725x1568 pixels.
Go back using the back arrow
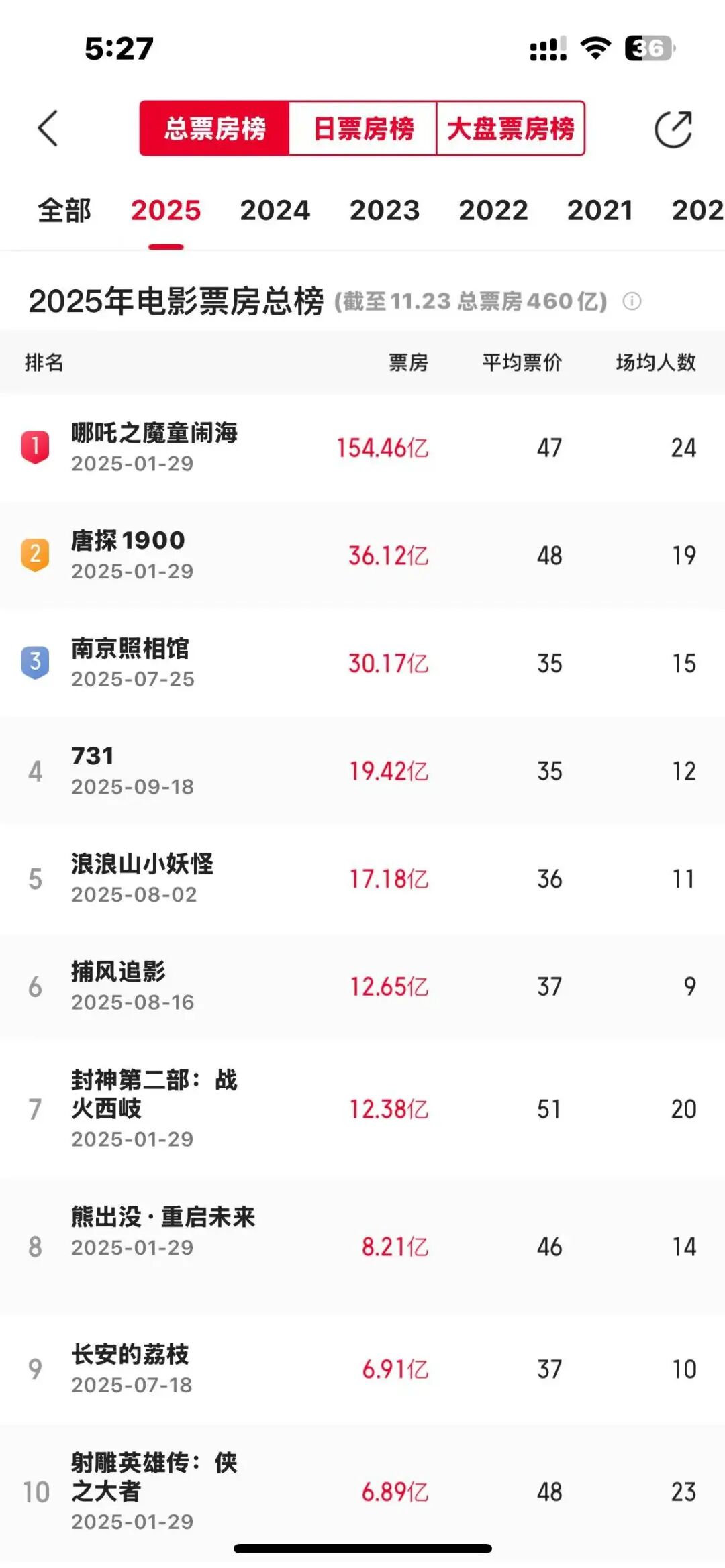click(48, 128)
